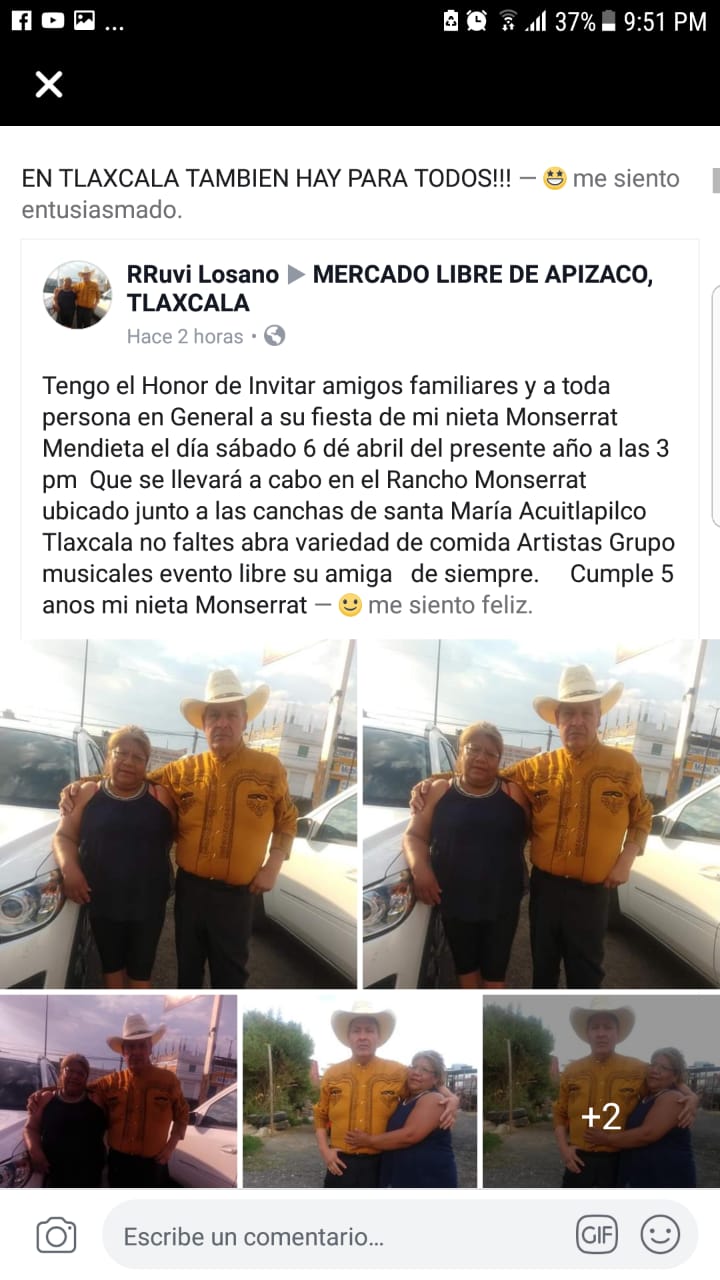The width and height of the screenshot is (720, 1280).
Task: Open RRuvi Losano's profile picture
Action: (77, 295)
